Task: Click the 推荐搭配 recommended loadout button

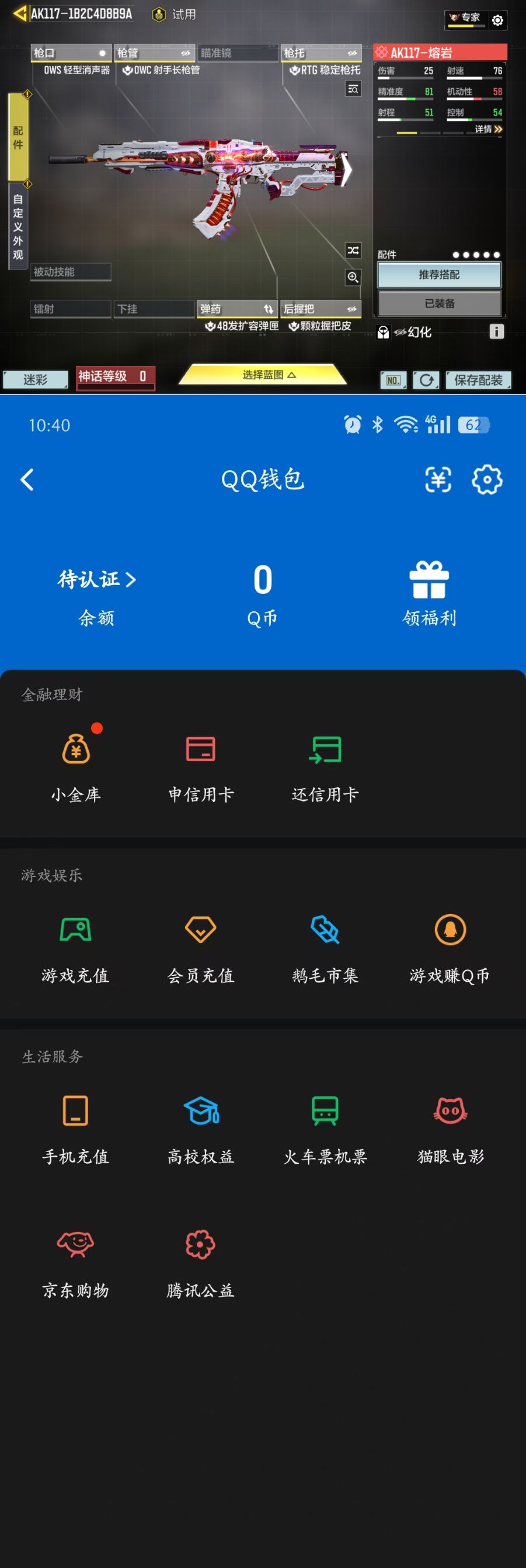Action: coord(438,275)
